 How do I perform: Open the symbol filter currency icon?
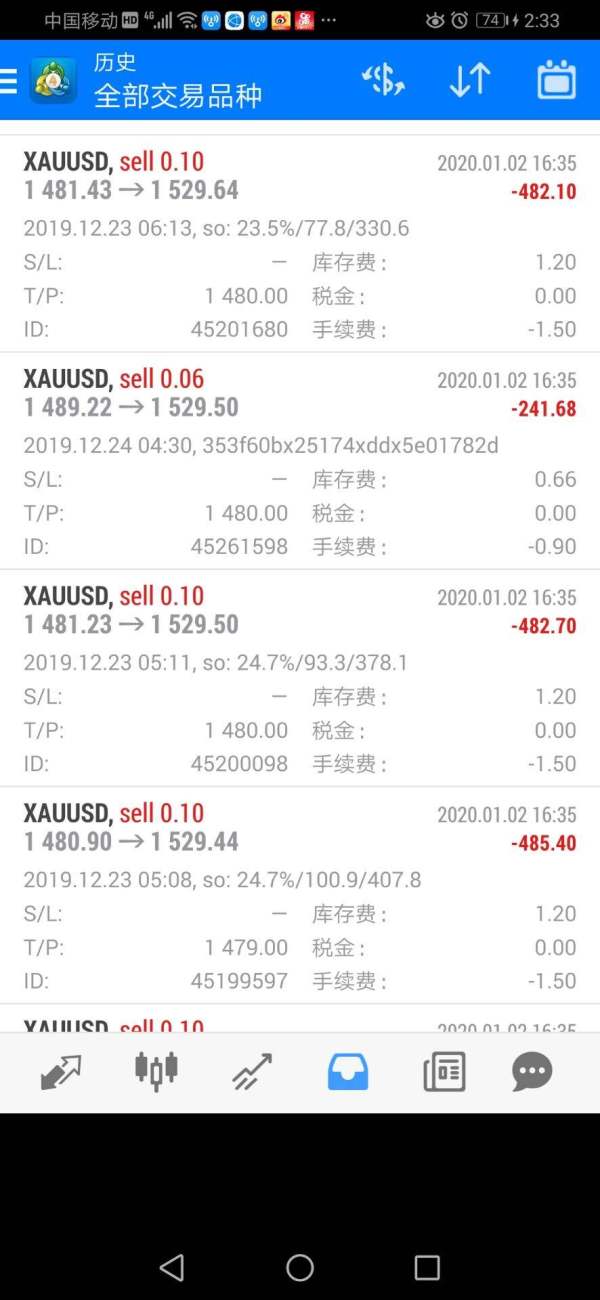(383, 80)
